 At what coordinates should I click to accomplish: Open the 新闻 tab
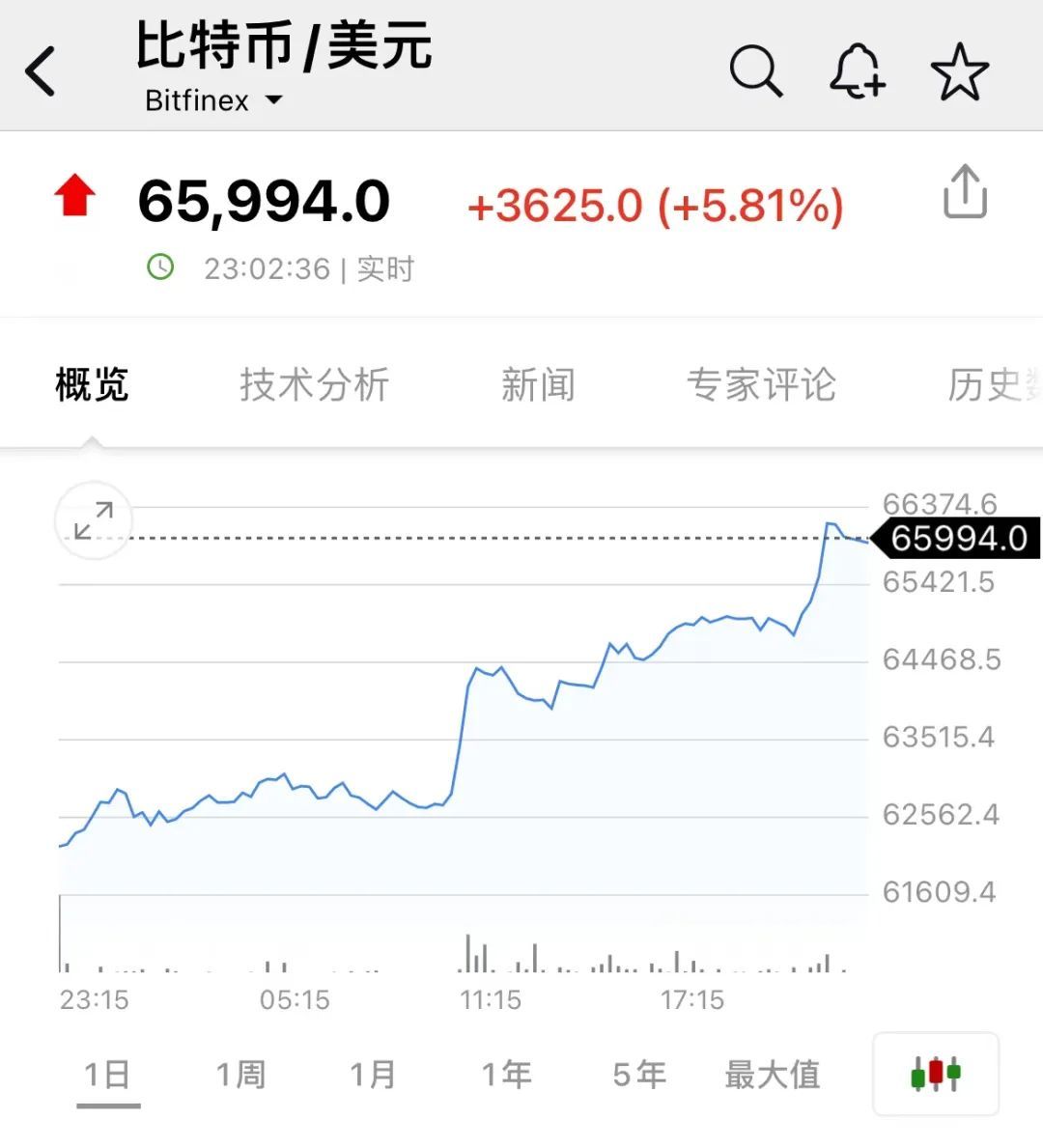click(x=538, y=385)
